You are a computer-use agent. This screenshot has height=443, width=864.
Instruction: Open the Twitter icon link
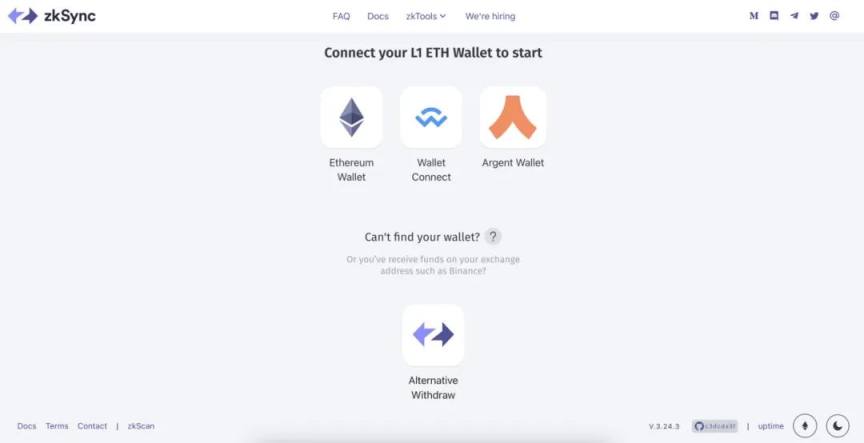click(814, 16)
